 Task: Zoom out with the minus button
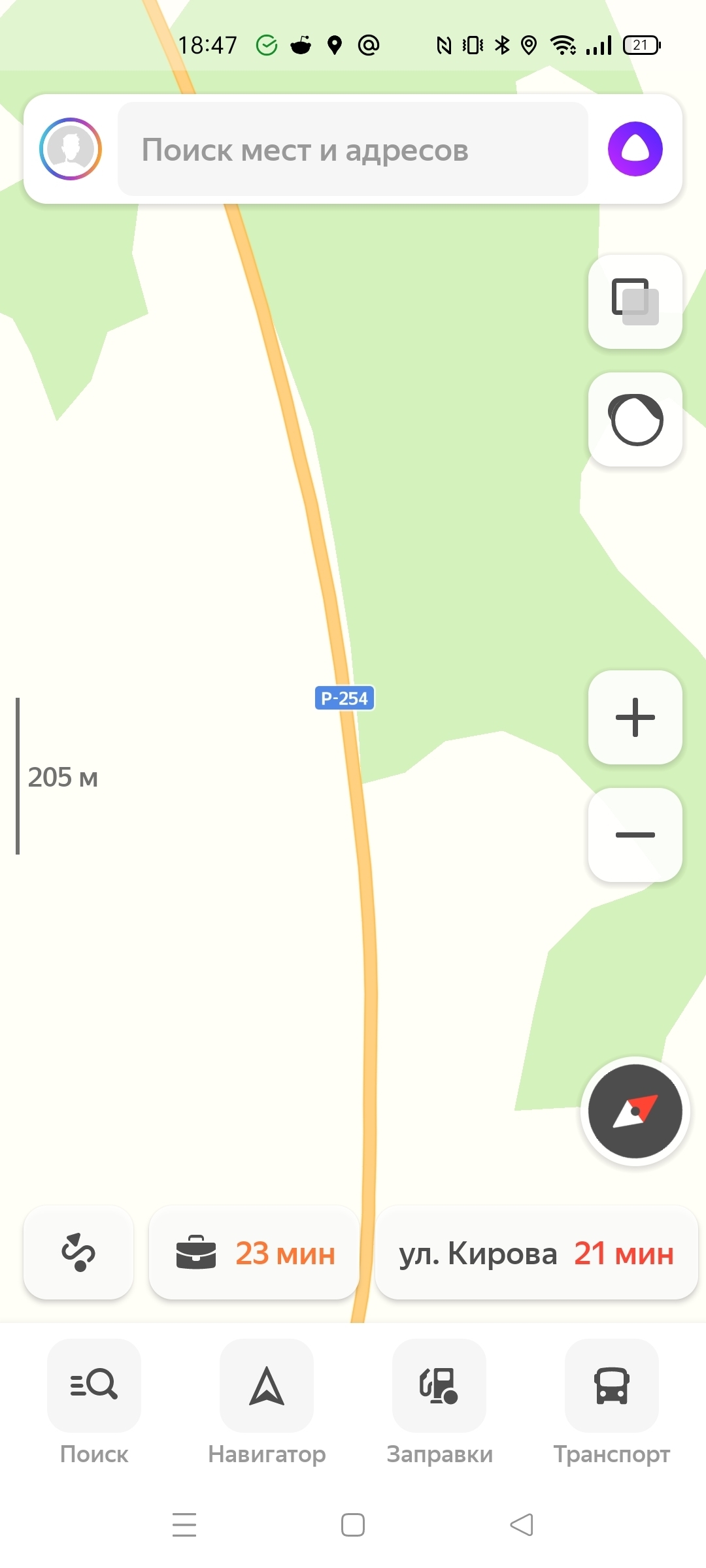[635, 835]
